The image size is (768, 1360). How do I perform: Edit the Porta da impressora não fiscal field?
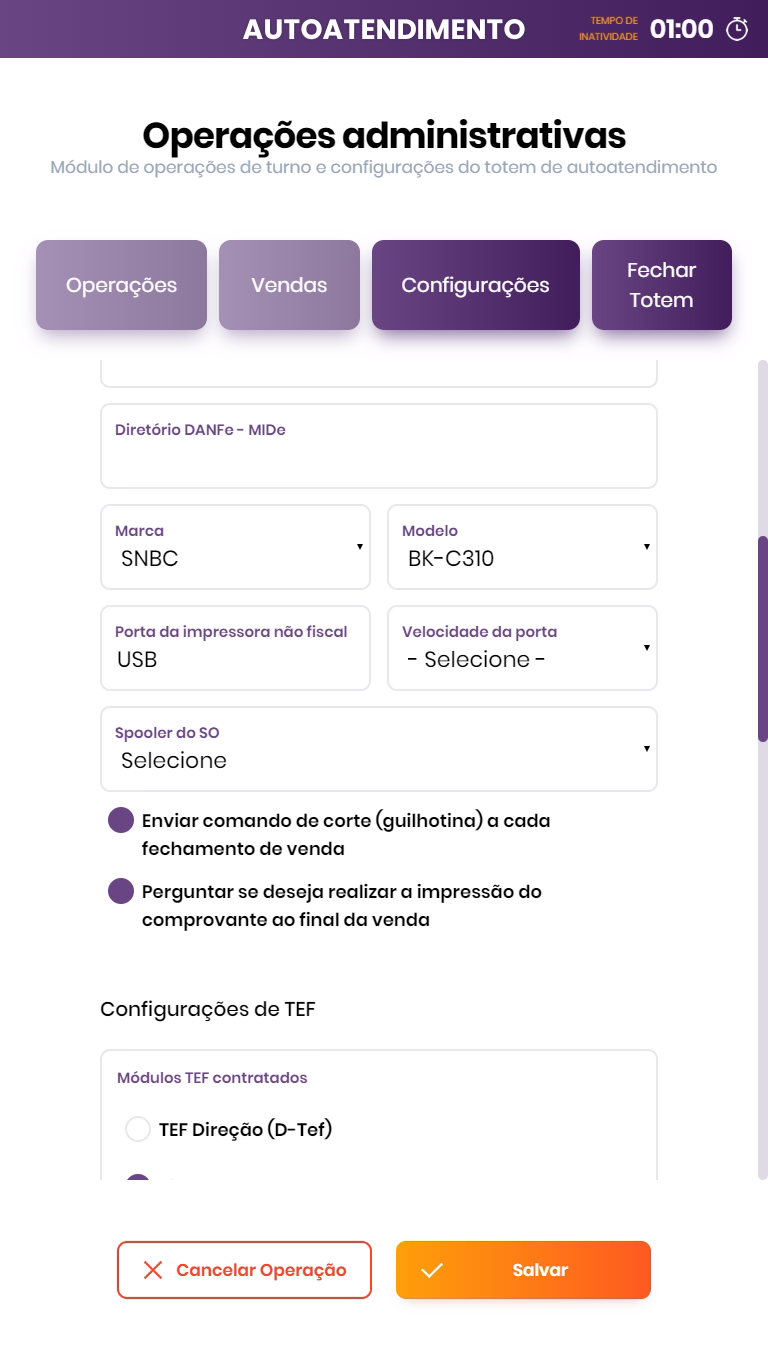(x=235, y=659)
